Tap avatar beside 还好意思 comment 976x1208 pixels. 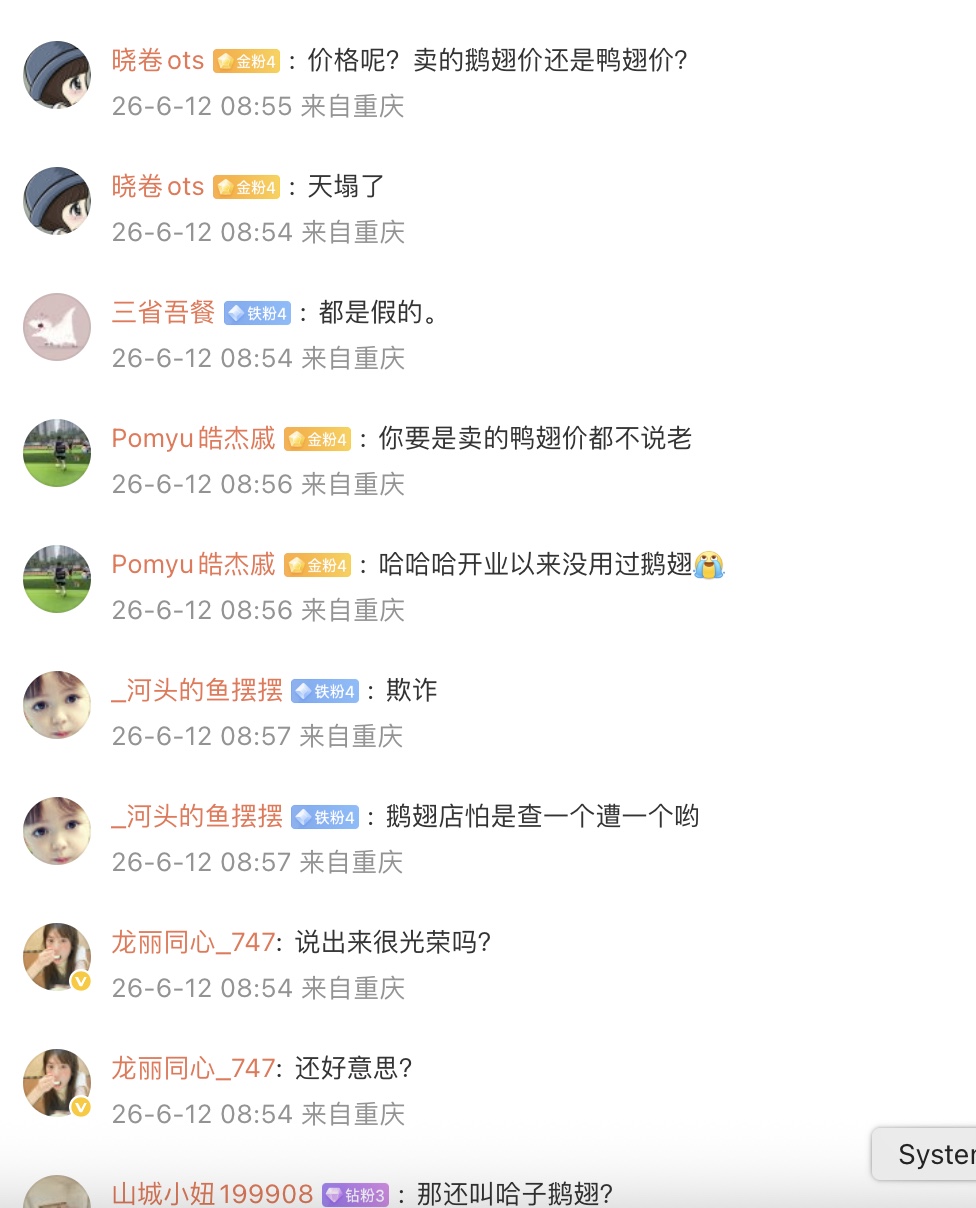(57, 1083)
